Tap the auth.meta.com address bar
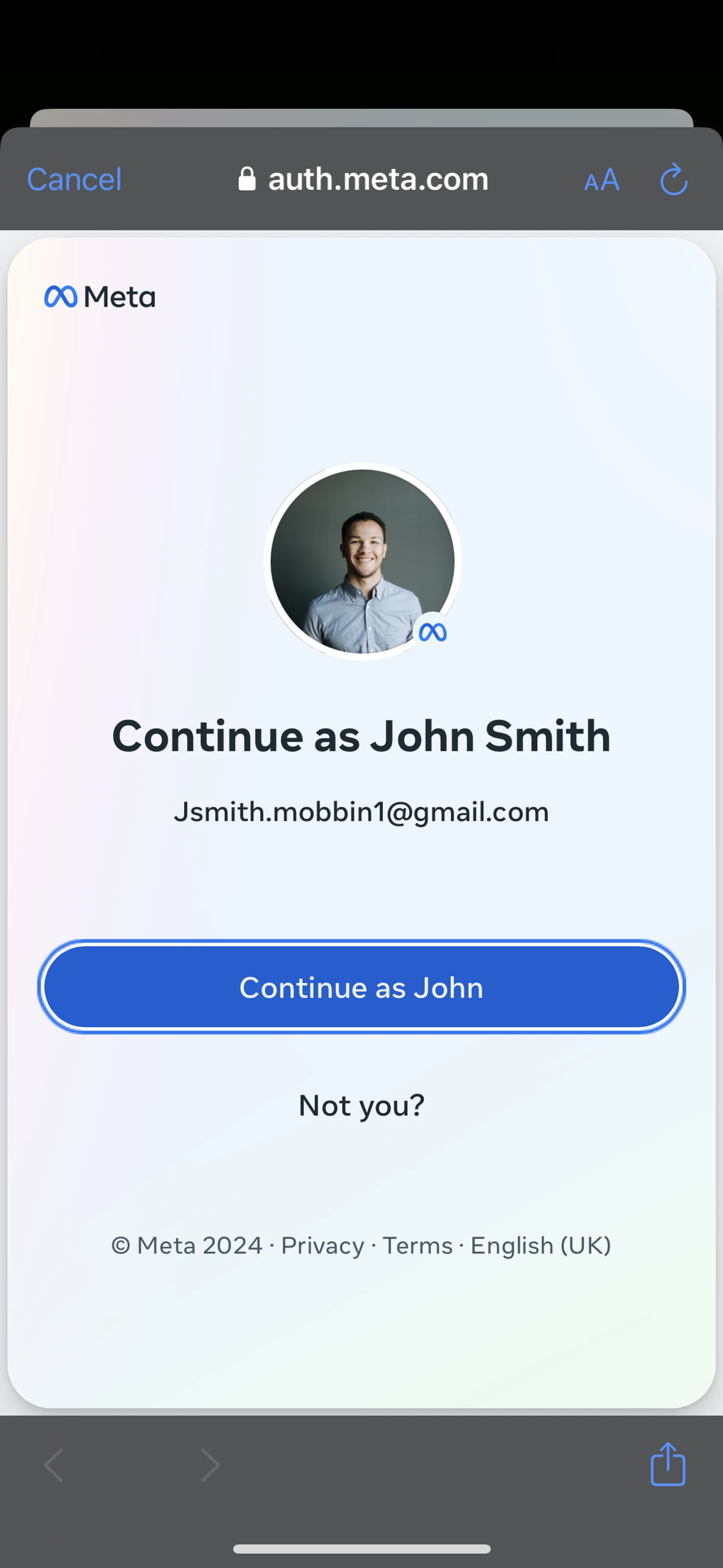The width and height of the screenshot is (723, 1568). coord(364,180)
